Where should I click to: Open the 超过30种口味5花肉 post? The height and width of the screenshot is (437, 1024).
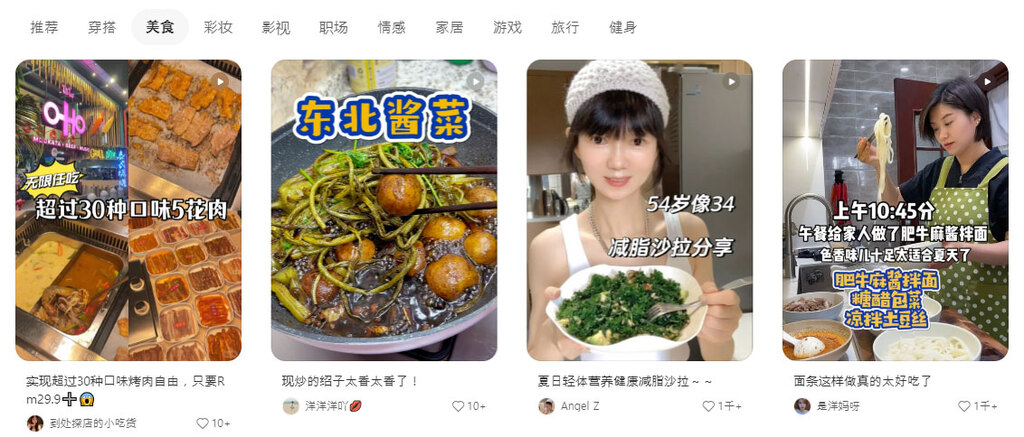click(x=128, y=210)
